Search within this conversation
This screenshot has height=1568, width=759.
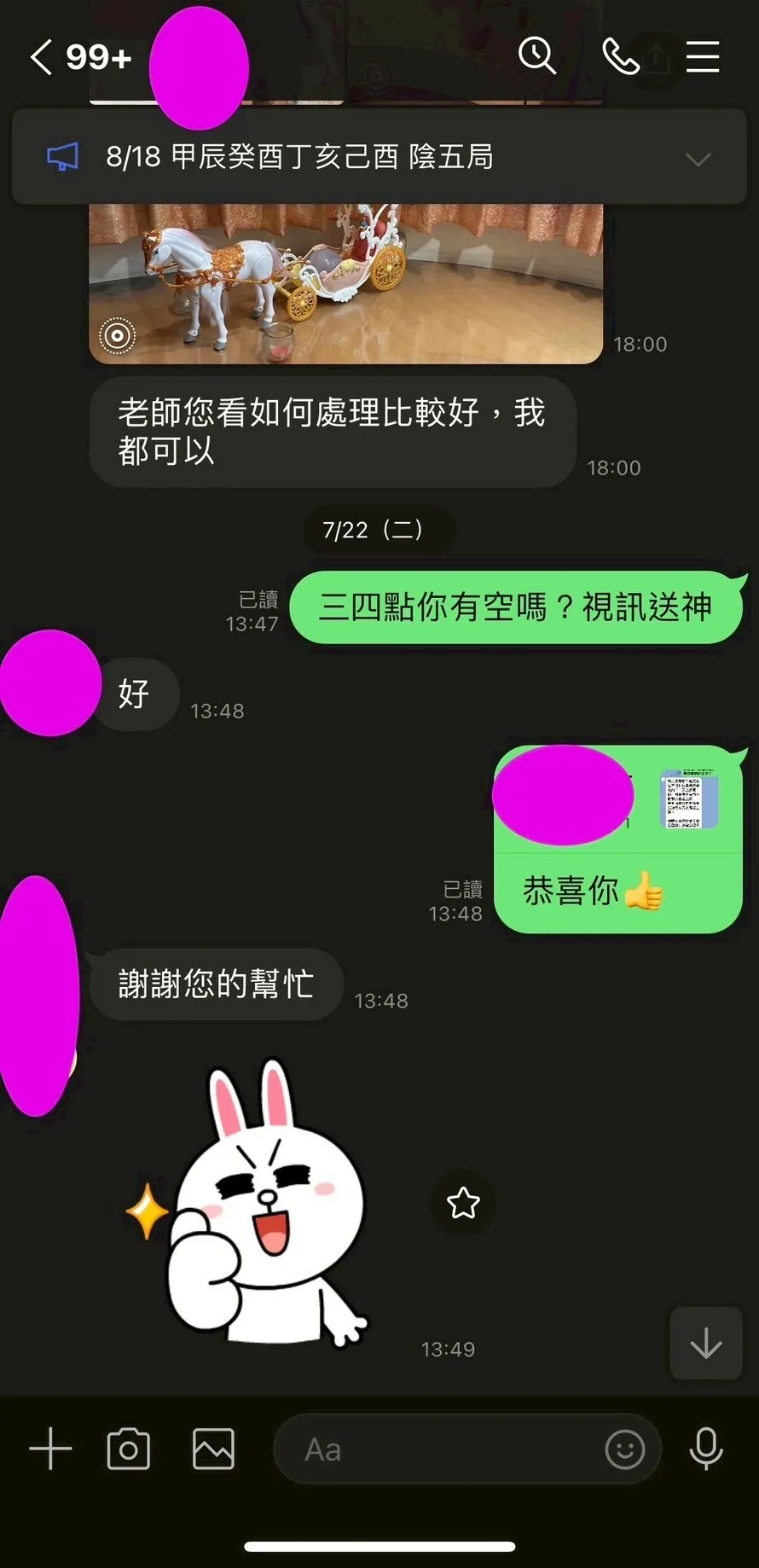click(537, 56)
